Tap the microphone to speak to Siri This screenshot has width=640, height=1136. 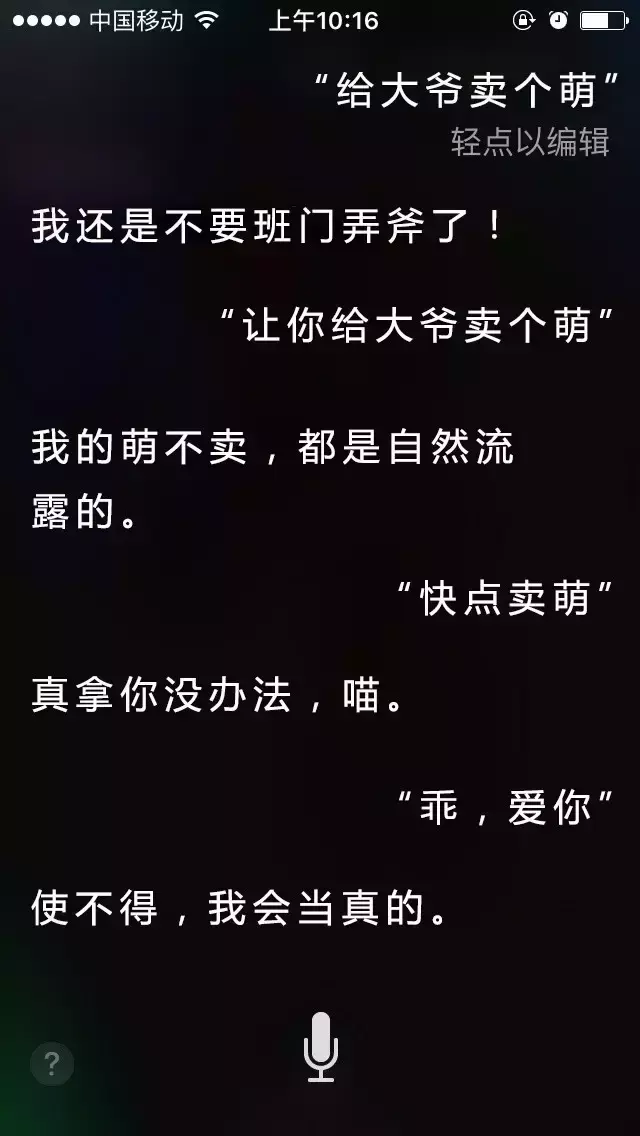click(x=320, y=1046)
